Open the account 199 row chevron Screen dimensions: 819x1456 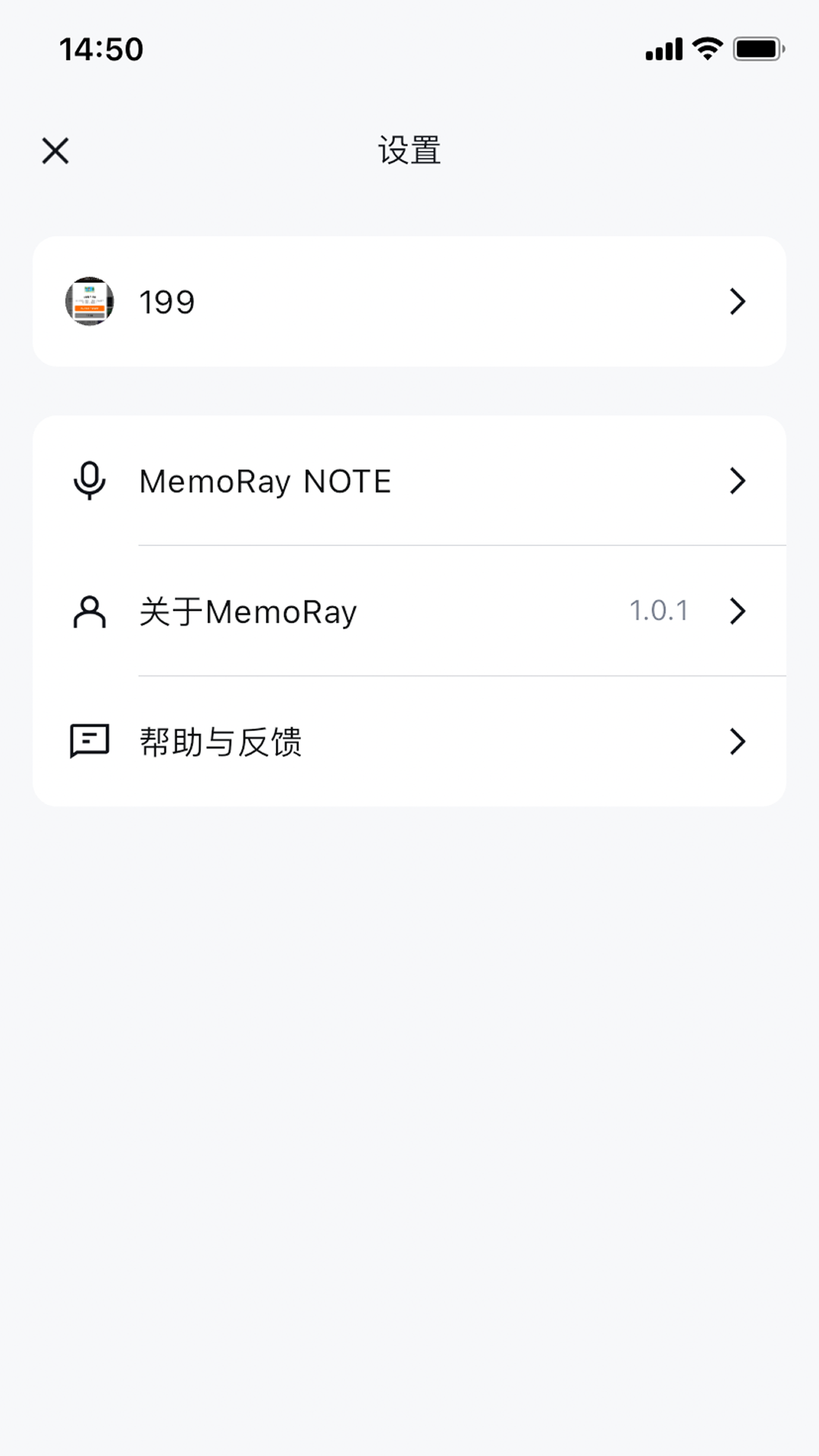click(737, 301)
